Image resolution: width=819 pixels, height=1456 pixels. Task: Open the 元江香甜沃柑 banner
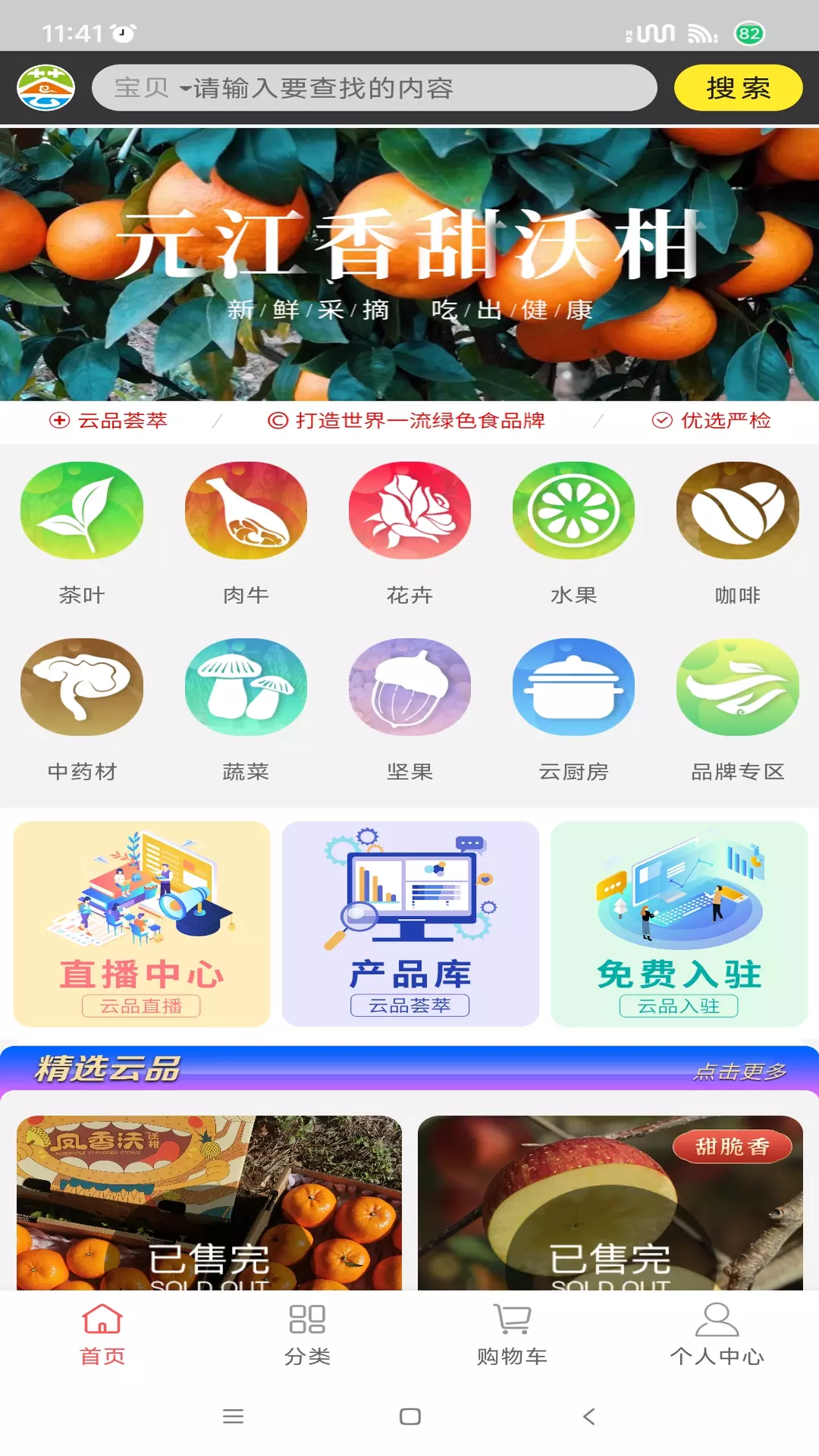[x=409, y=264]
